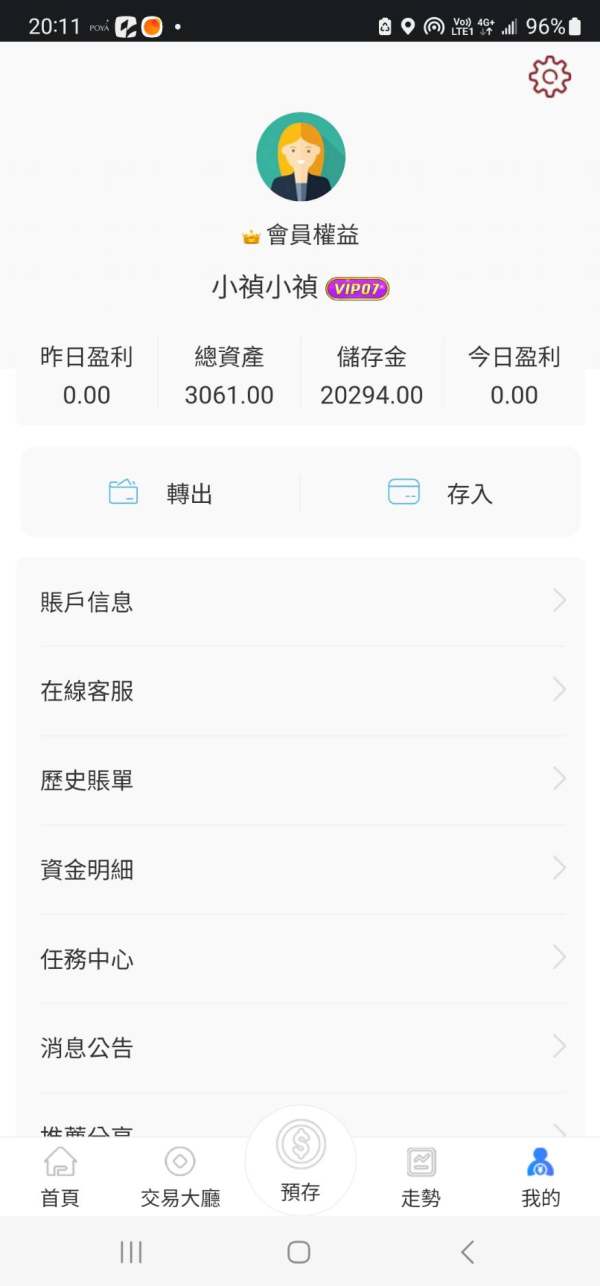Open 在線客服 online support

(x=300, y=691)
